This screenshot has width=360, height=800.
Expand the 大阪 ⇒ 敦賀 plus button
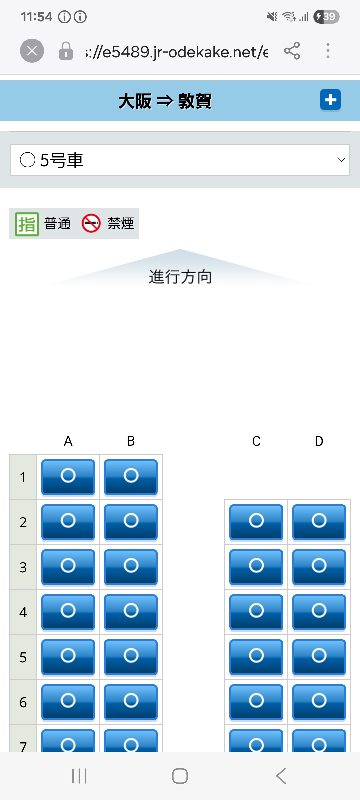tap(330, 99)
